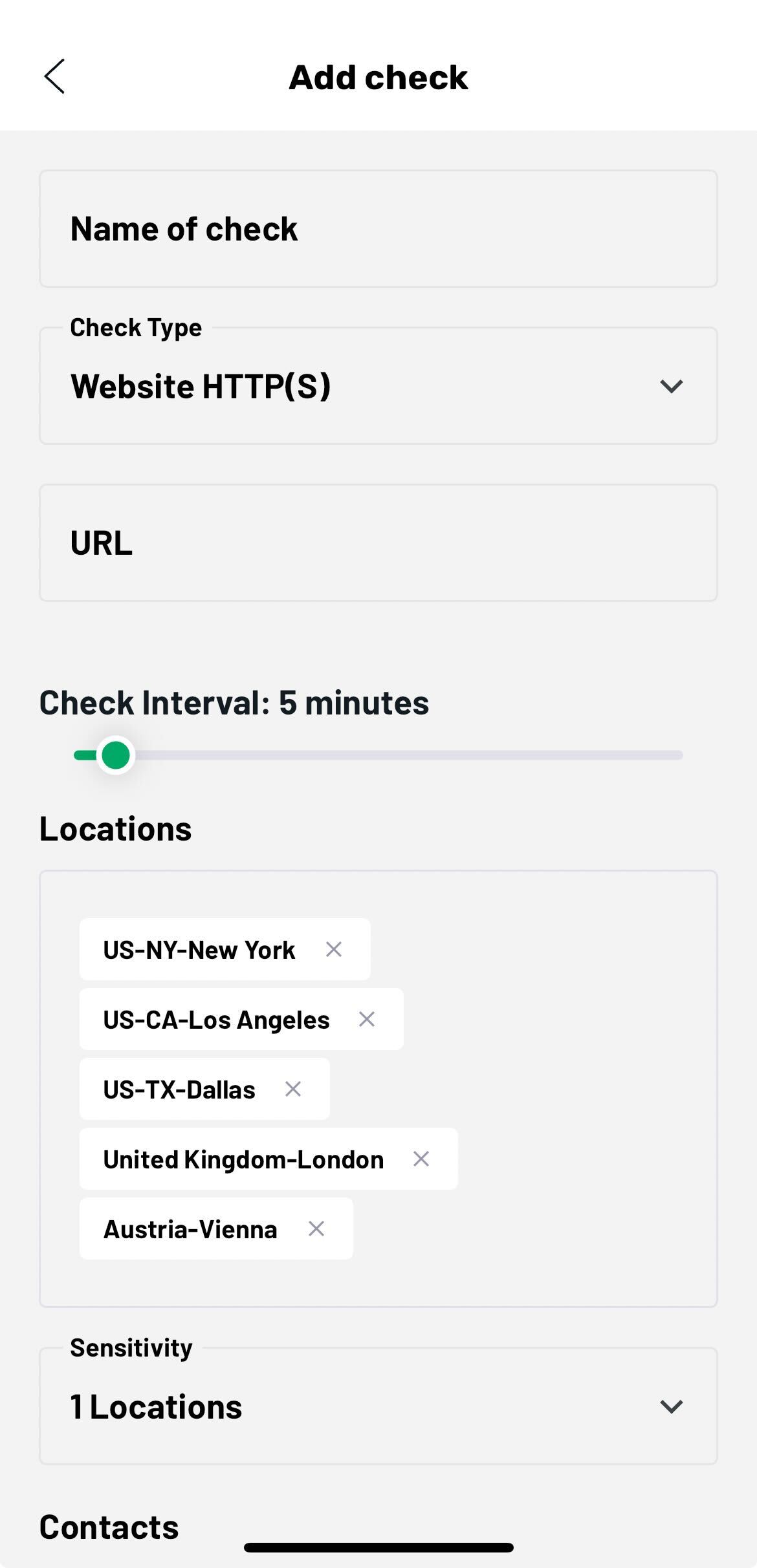Screen dimensions: 757x1568
Task: Tap the Check Type chevron icon
Action: [x=672, y=386]
